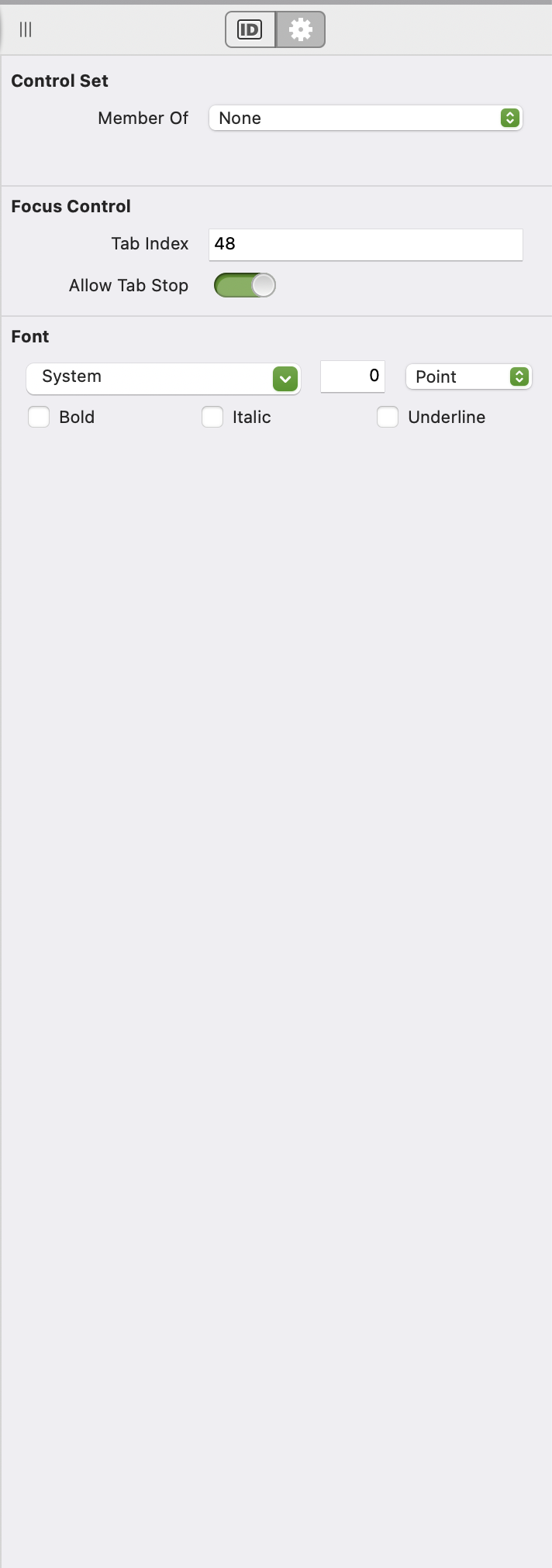Select the gear settings tab
Viewport: 552px width, 1568px height.
click(x=301, y=30)
